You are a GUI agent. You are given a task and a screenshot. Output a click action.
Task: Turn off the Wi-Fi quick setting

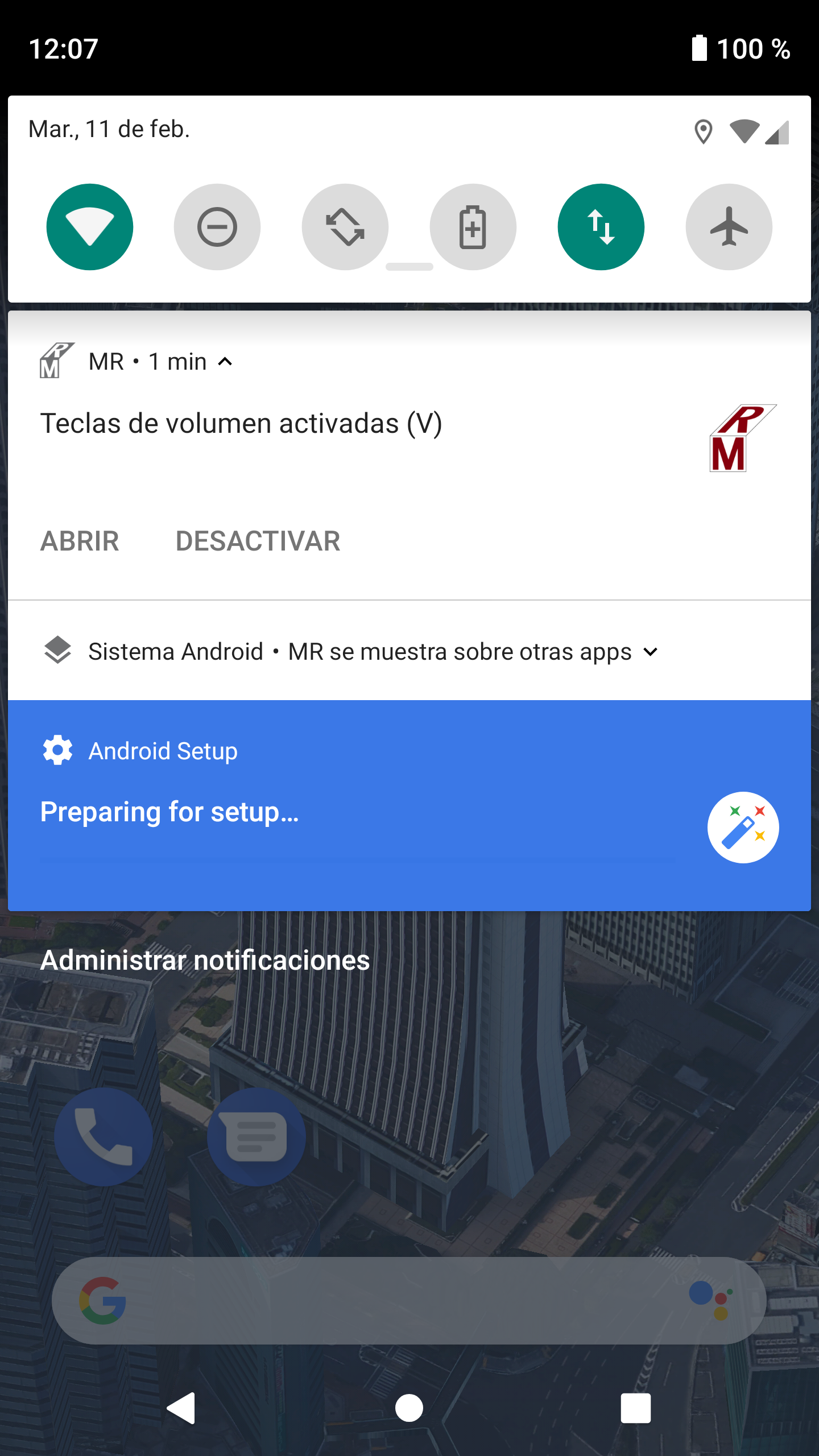click(x=90, y=227)
